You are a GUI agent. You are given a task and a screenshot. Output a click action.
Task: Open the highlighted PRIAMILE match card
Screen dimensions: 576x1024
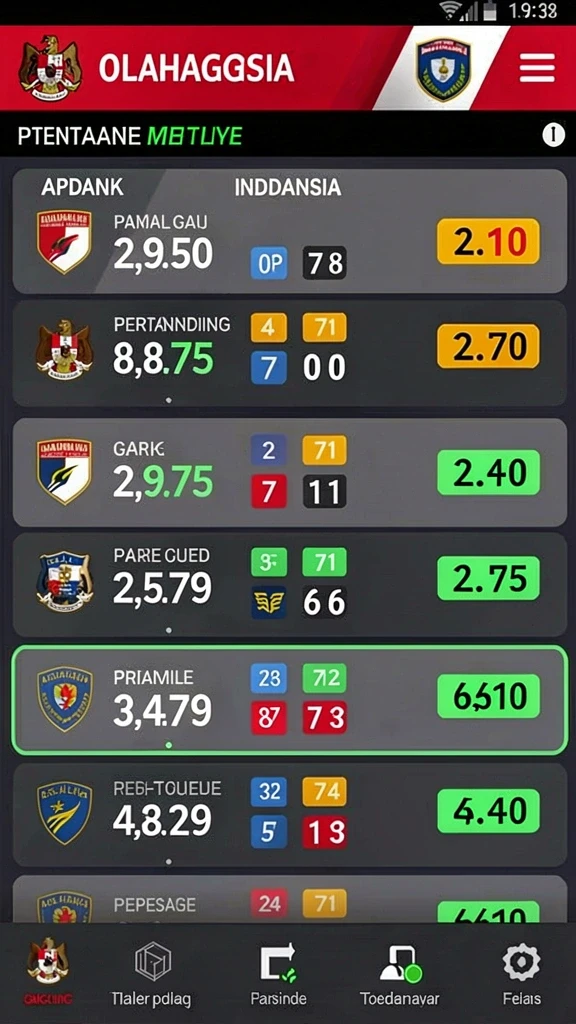[289, 700]
